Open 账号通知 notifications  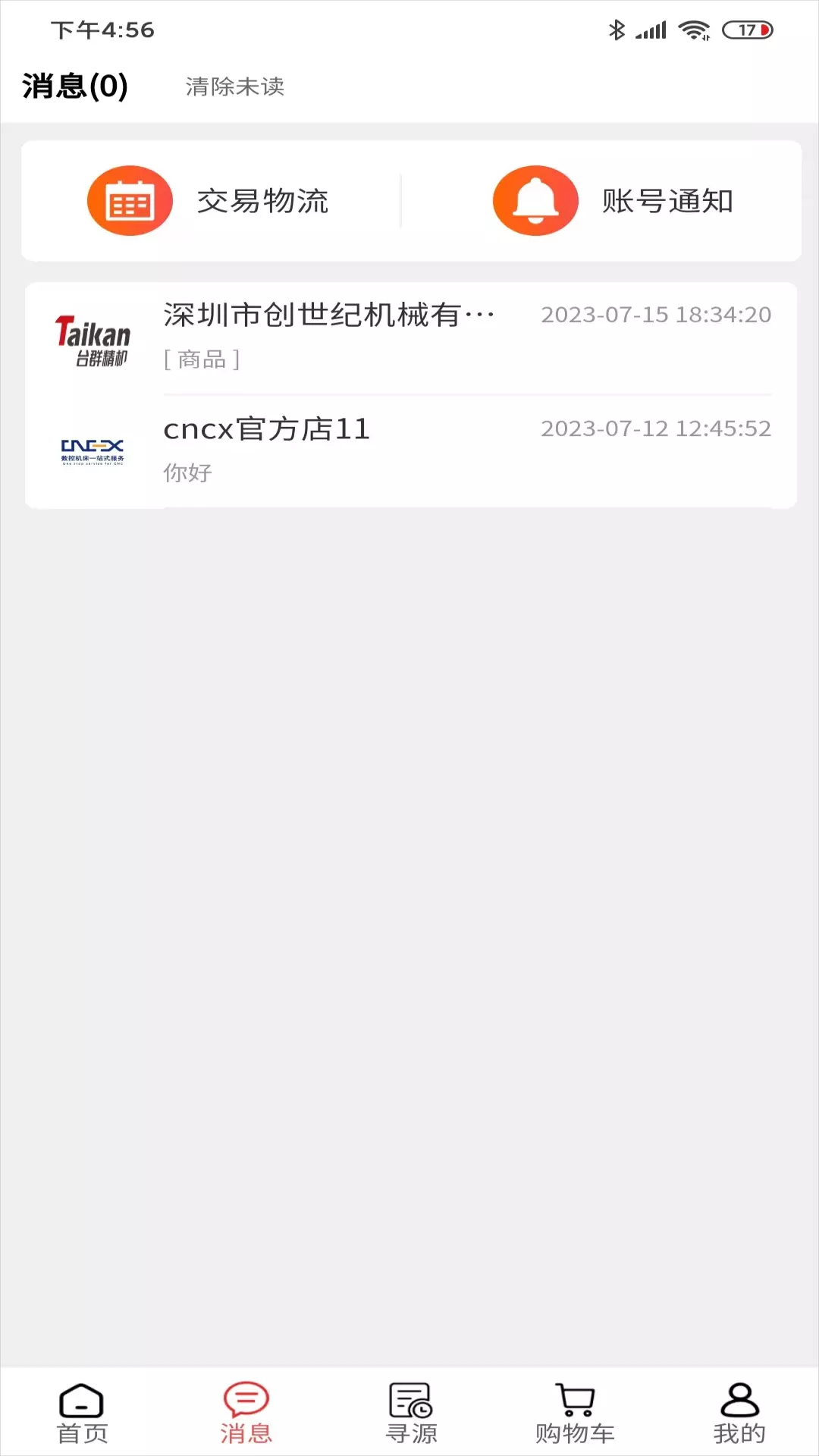613,201
